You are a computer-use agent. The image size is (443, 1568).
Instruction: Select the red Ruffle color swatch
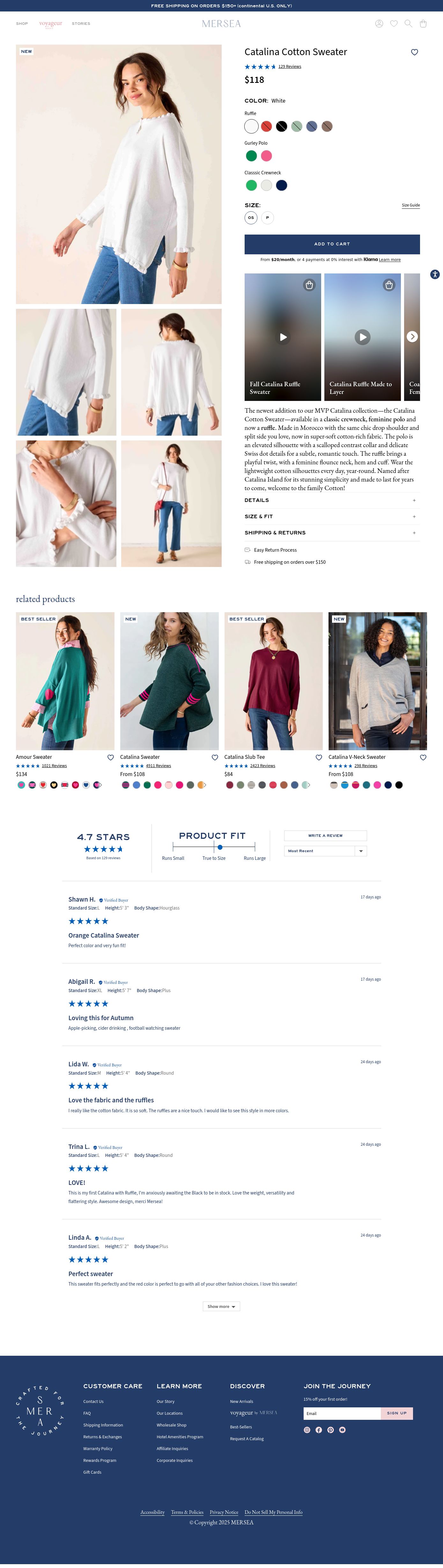266,127
